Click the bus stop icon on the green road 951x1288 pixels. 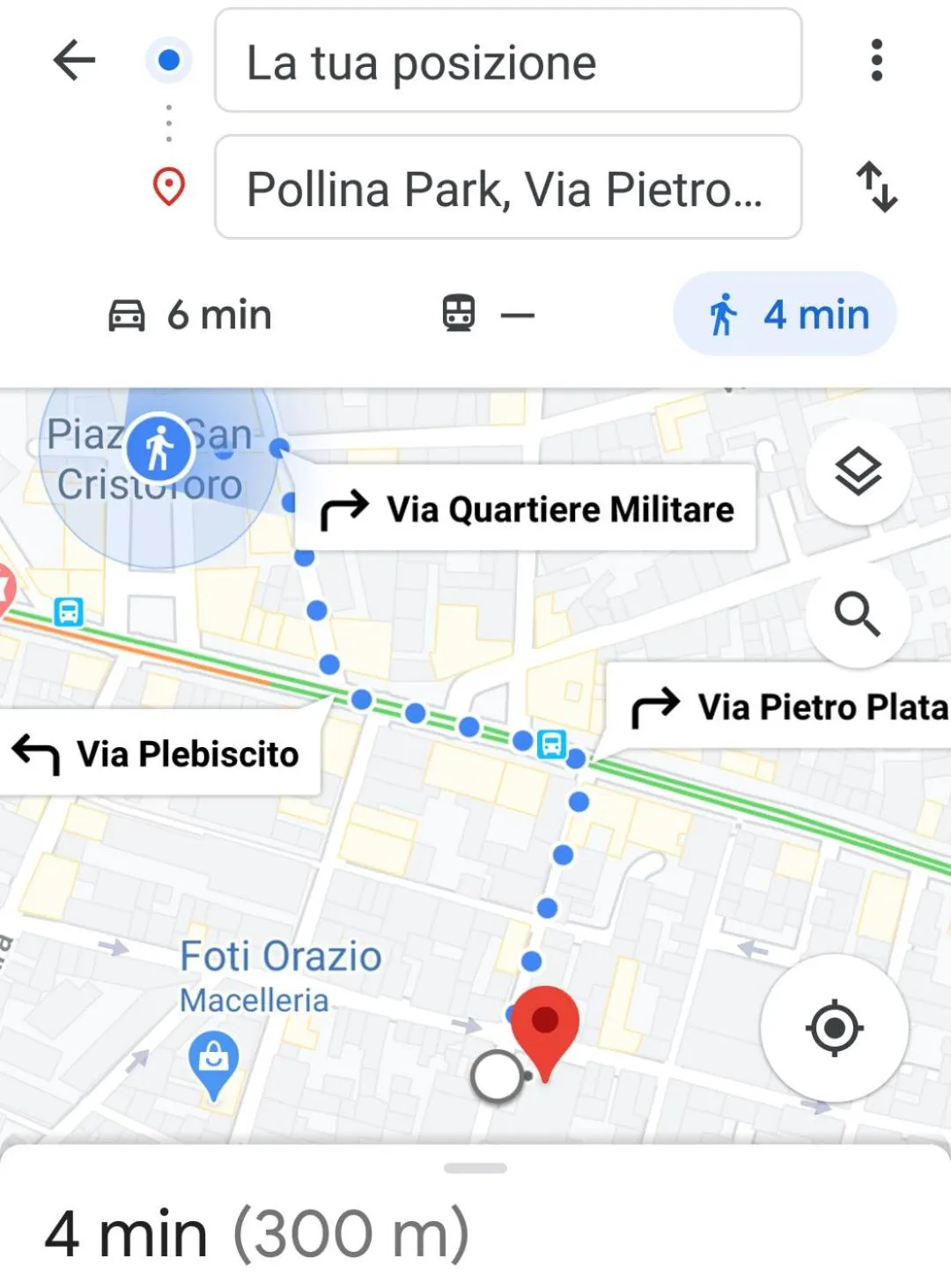pyautogui.click(x=550, y=746)
